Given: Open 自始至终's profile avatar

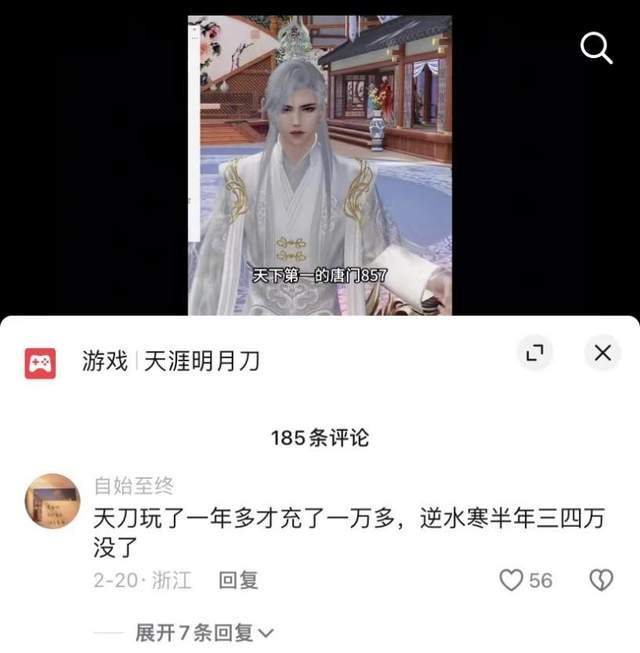Looking at the screenshot, I should coord(52,502).
